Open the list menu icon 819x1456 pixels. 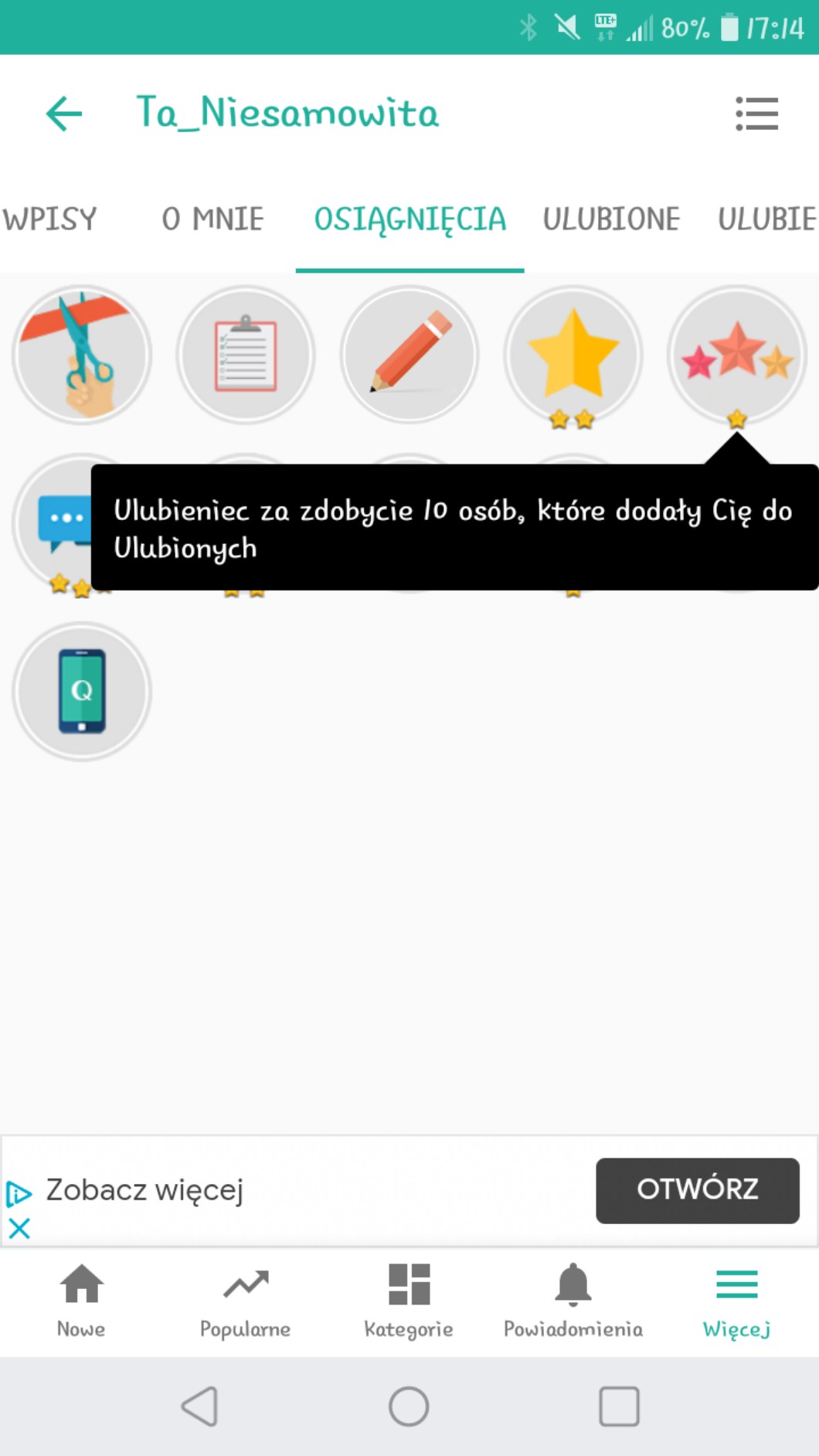coord(756,114)
